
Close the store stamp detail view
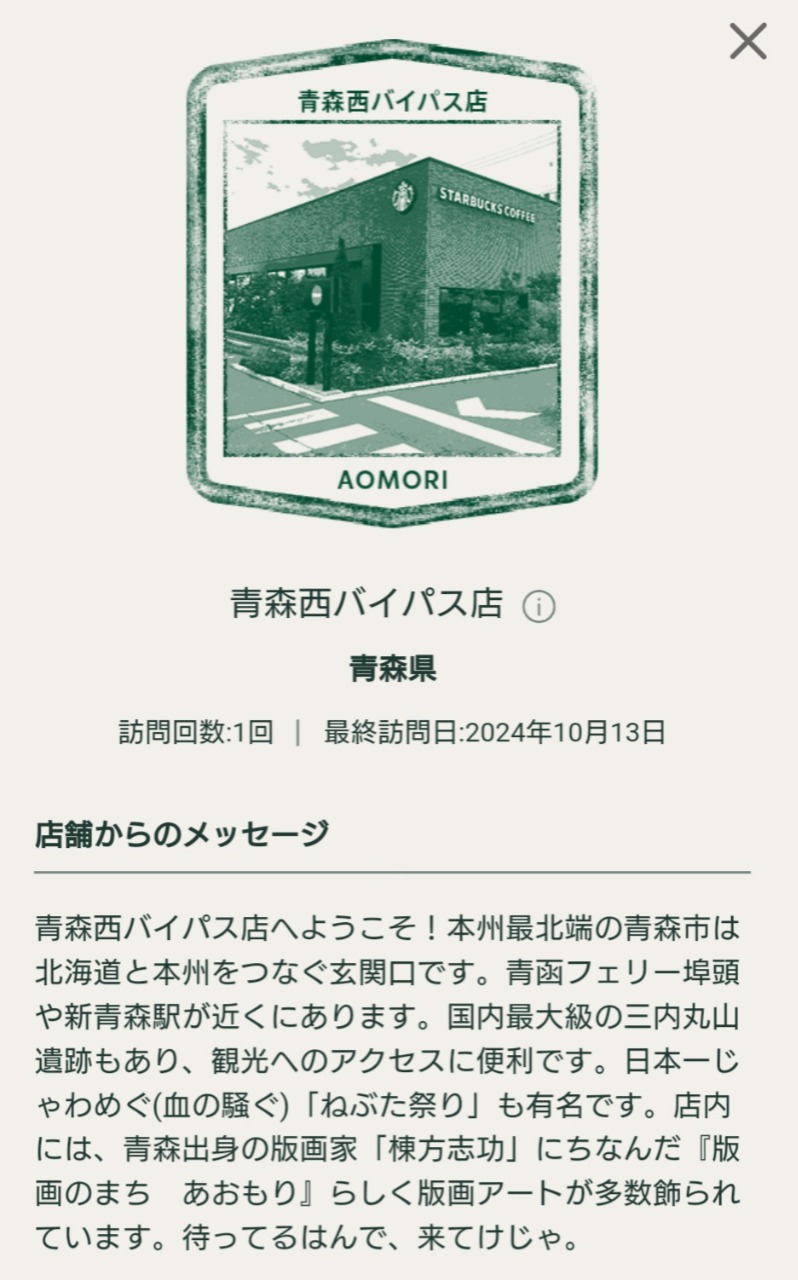747,42
